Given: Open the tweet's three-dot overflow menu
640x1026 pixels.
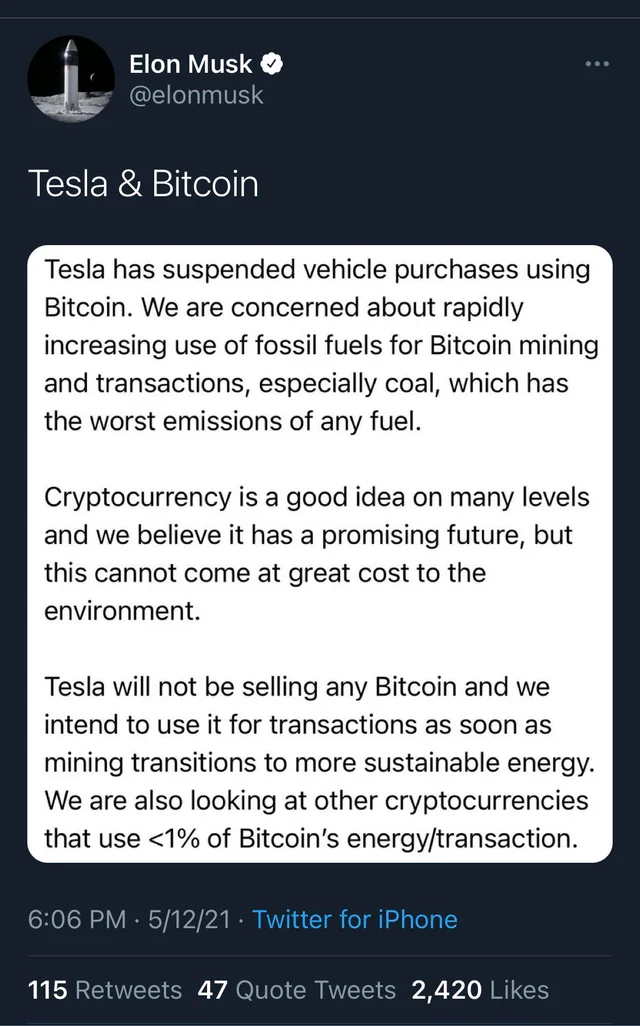Looking at the screenshot, I should (597, 64).
